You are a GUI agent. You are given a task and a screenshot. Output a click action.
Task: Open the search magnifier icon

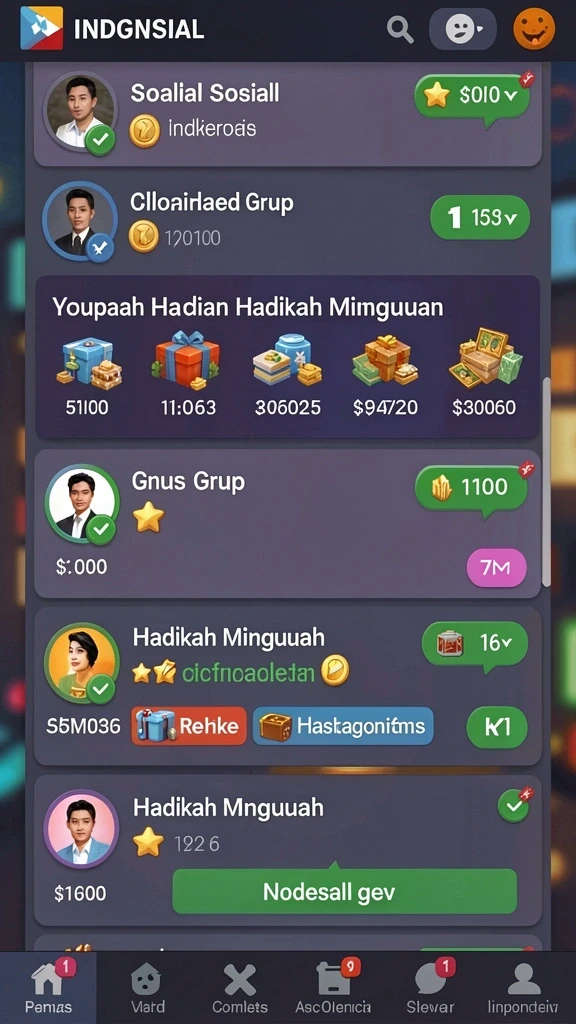pyautogui.click(x=400, y=29)
